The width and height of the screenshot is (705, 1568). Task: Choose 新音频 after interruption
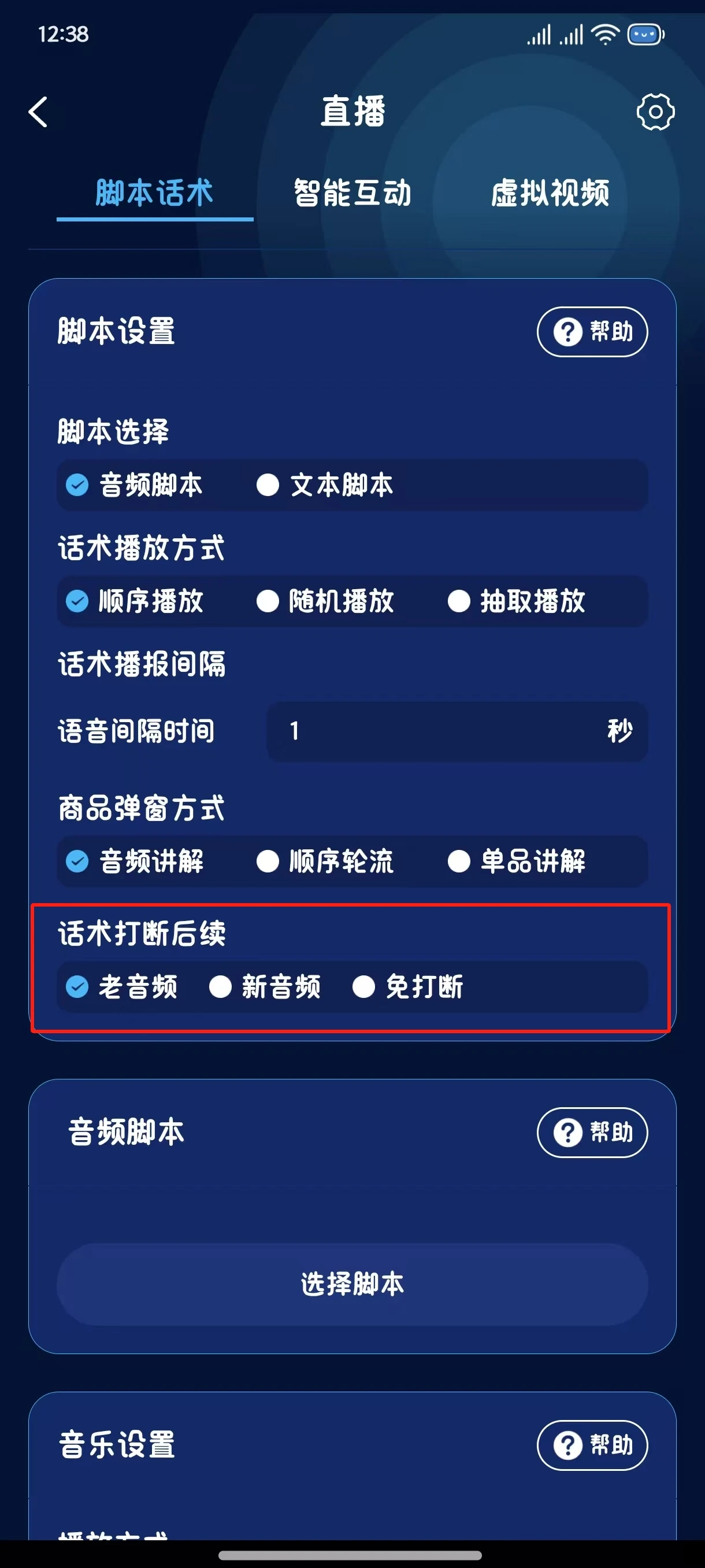(x=265, y=987)
